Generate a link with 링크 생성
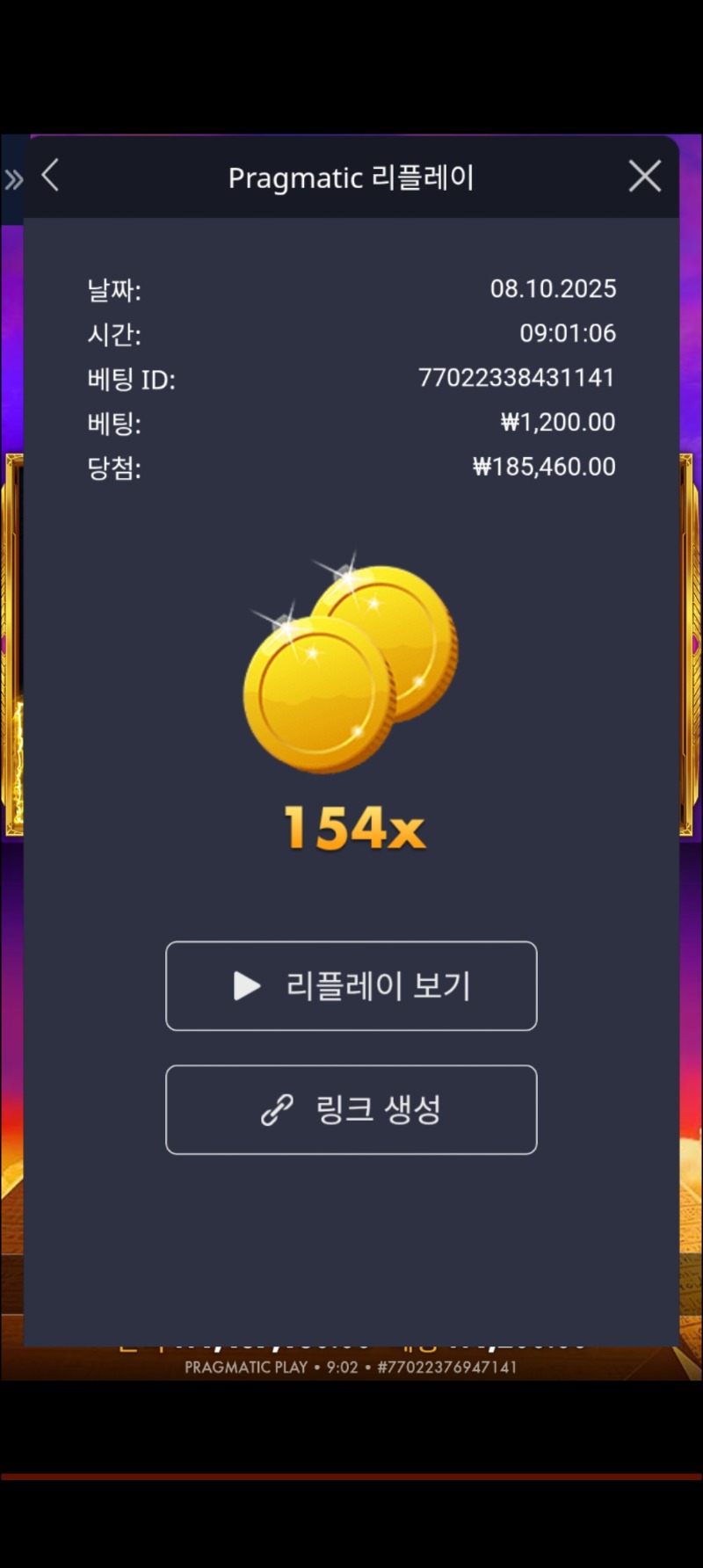703x1568 pixels. (x=351, y=1110)
